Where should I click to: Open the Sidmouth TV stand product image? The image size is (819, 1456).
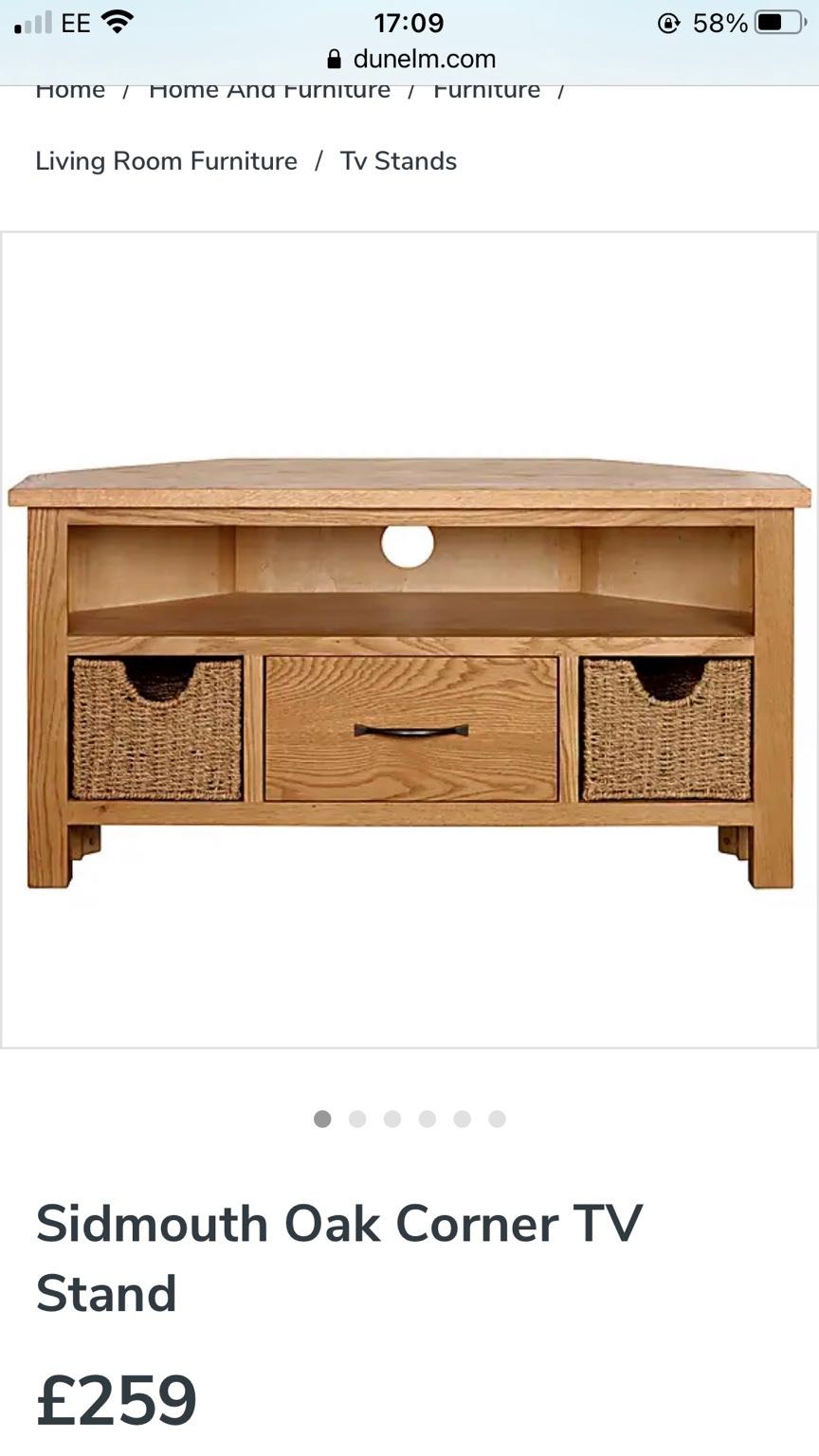pos(409,640)
